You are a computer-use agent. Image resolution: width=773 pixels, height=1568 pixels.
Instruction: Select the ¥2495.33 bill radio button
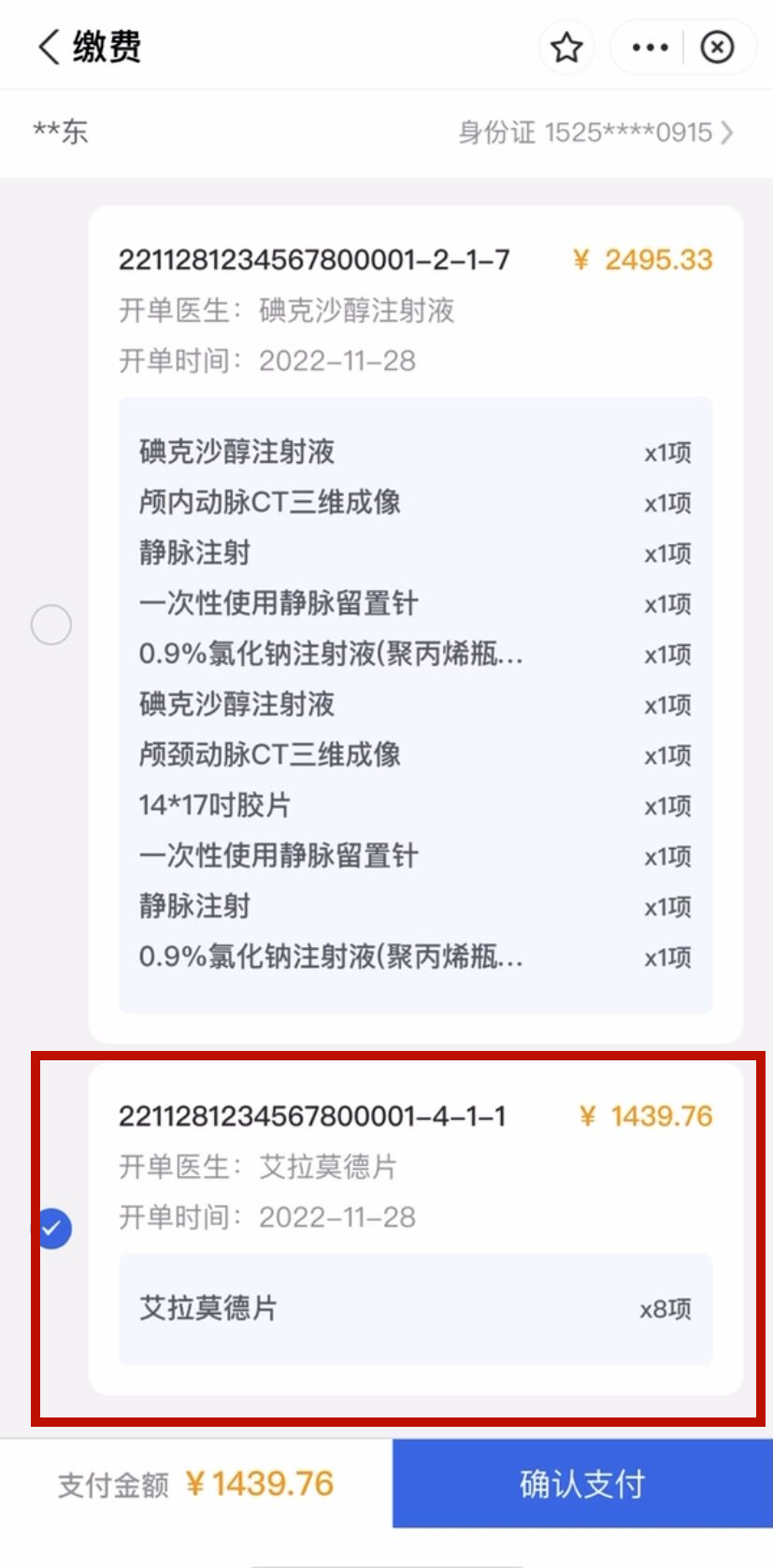pyautogui.click(x=51, y=625)
